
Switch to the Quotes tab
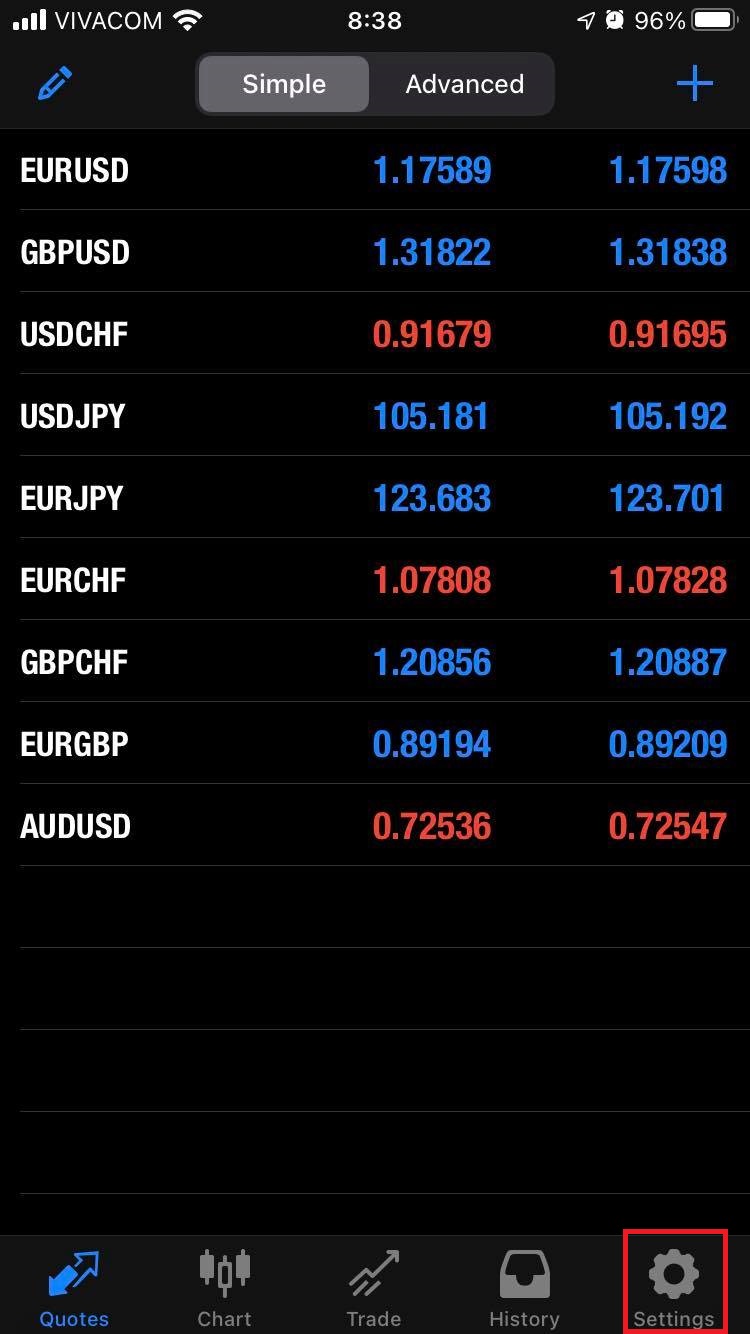click(74, 1287)
